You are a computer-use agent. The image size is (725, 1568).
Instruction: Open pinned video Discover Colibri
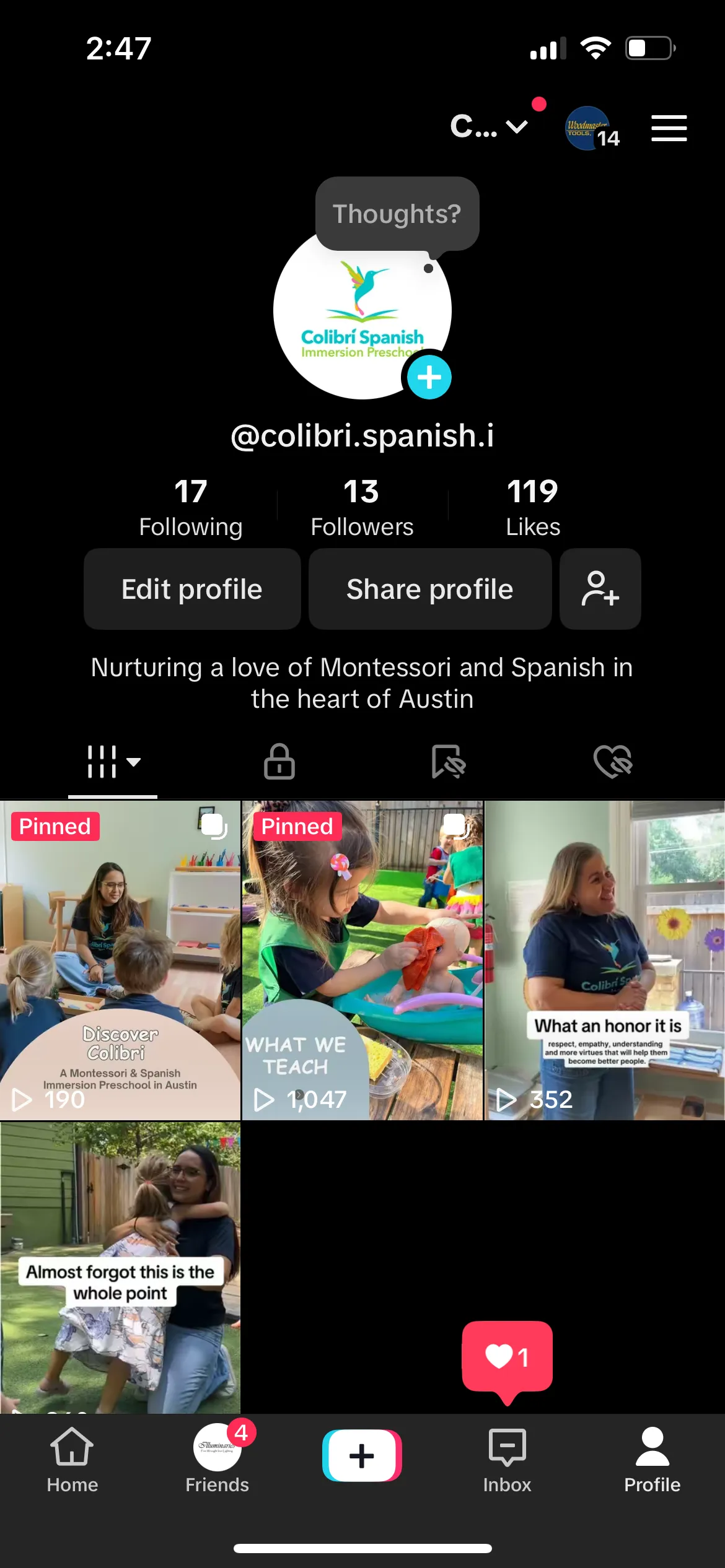pos(120,960)
